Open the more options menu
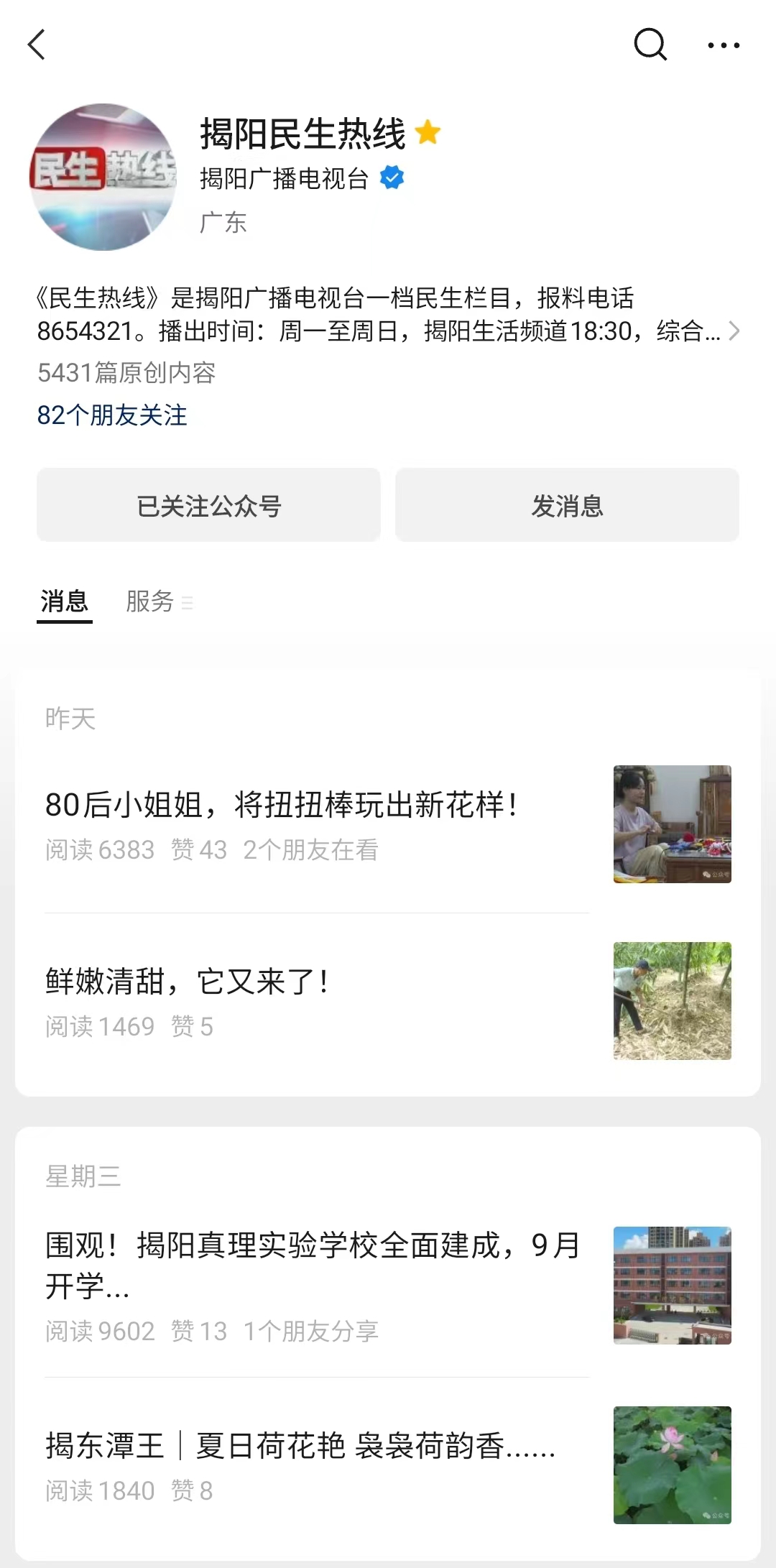Viewport: 776px width, 1568px height. (723, 45)
